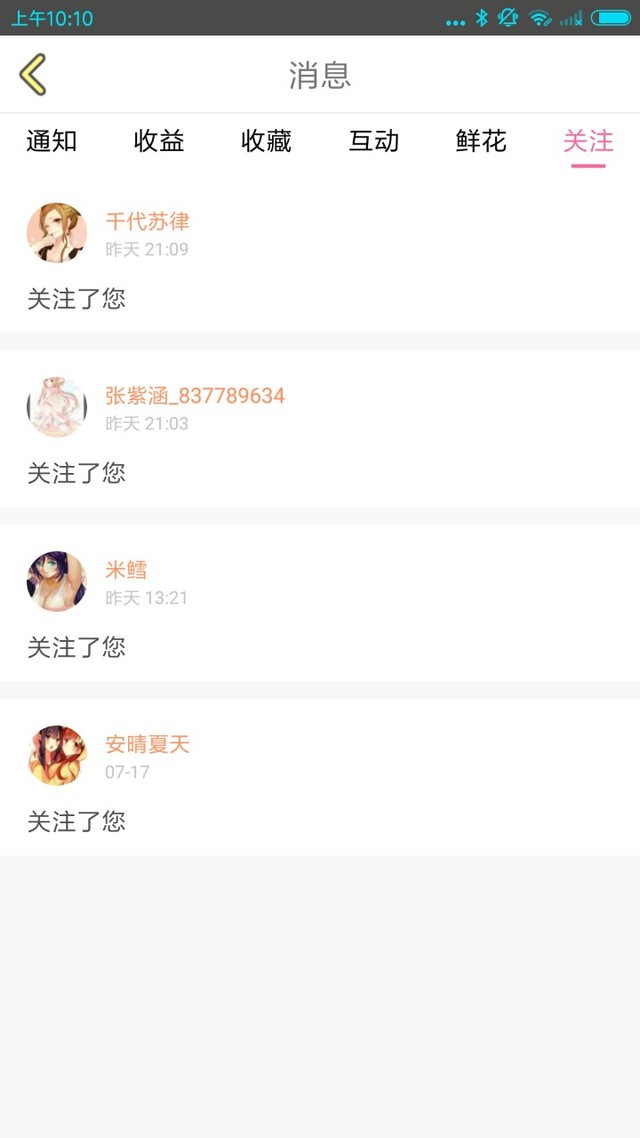The image size is (640, 1138).
Task: Switch to the 收益 tab
Action: point(159,142)
